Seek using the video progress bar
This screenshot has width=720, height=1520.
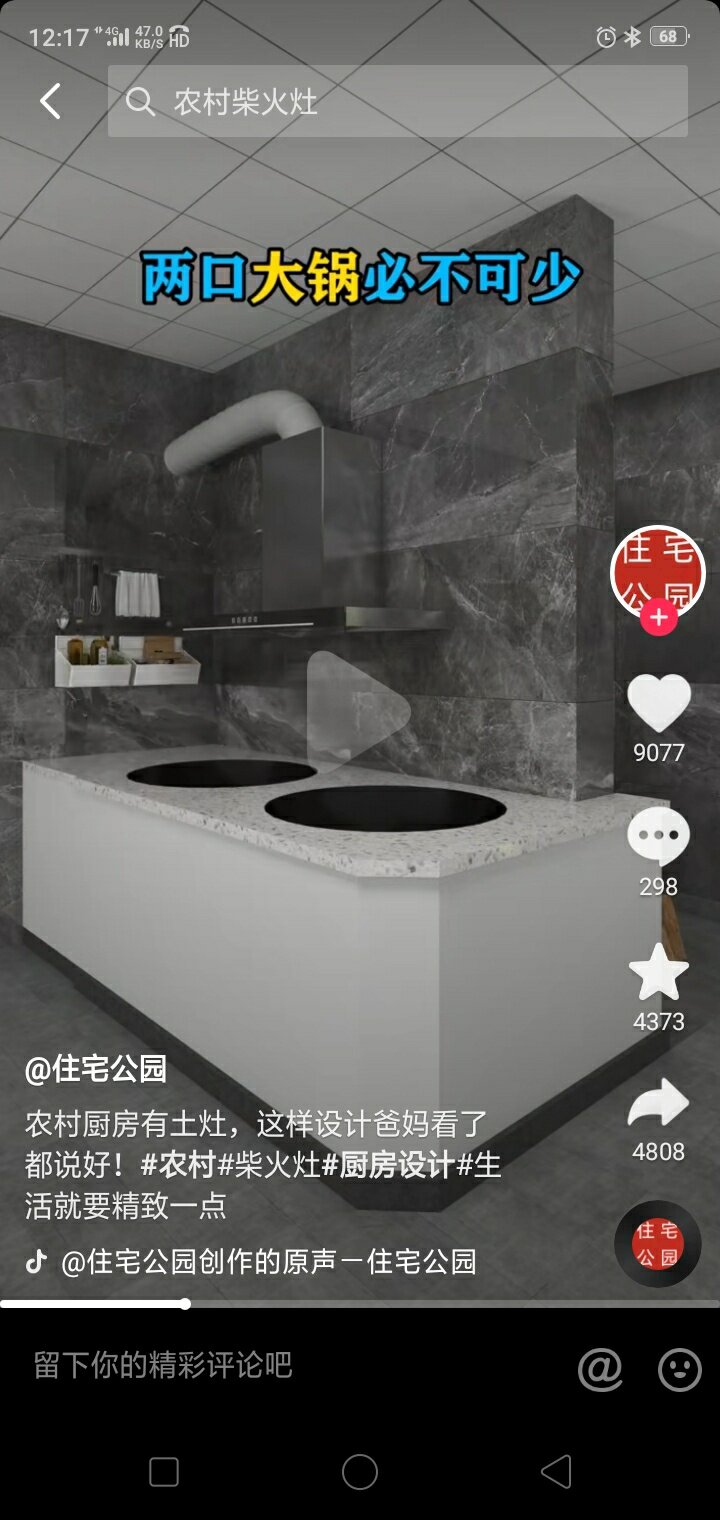point(360,1304)
